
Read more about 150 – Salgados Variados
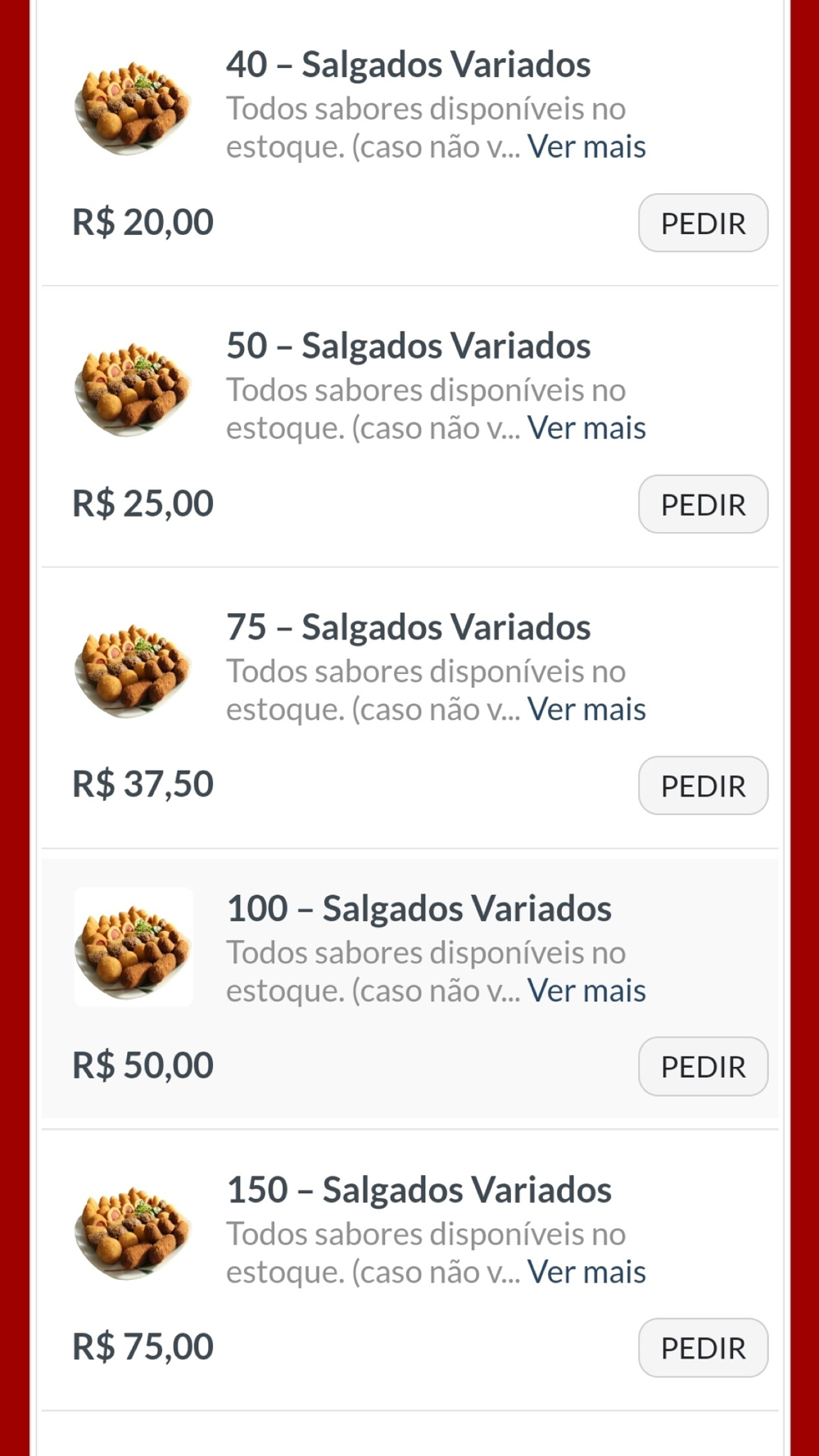click(x=586, y=1272)
